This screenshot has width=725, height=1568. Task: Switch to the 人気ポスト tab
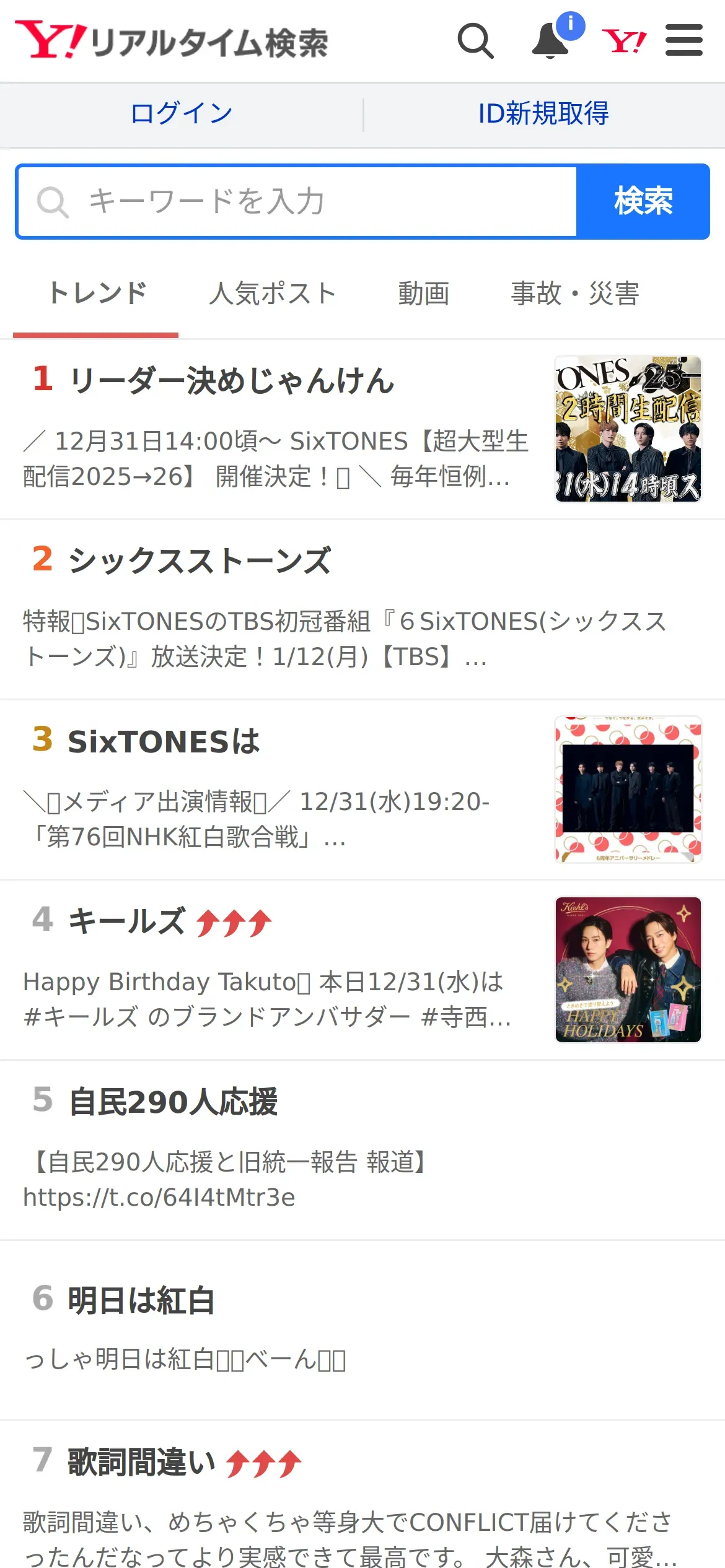point(273,294)
